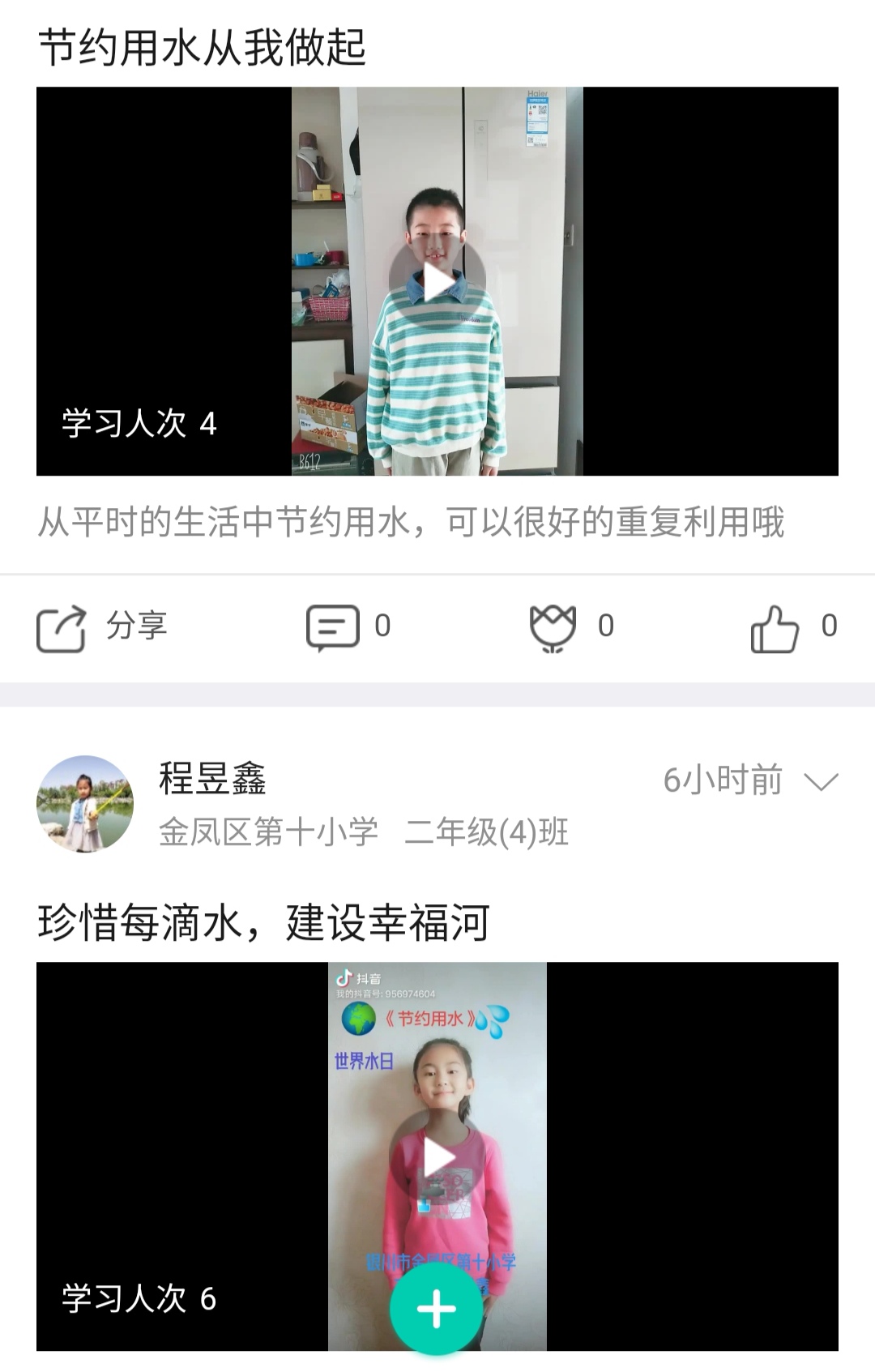Send a flower to 节约用水从我做起 post
Screen dimensions: 875x1372
(553, 628)
